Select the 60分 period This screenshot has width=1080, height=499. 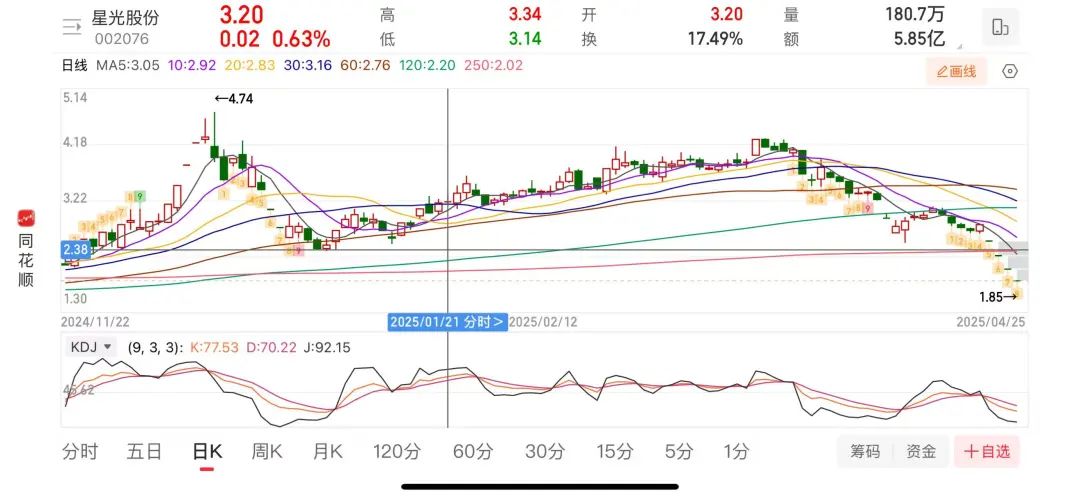click(473, 452)
